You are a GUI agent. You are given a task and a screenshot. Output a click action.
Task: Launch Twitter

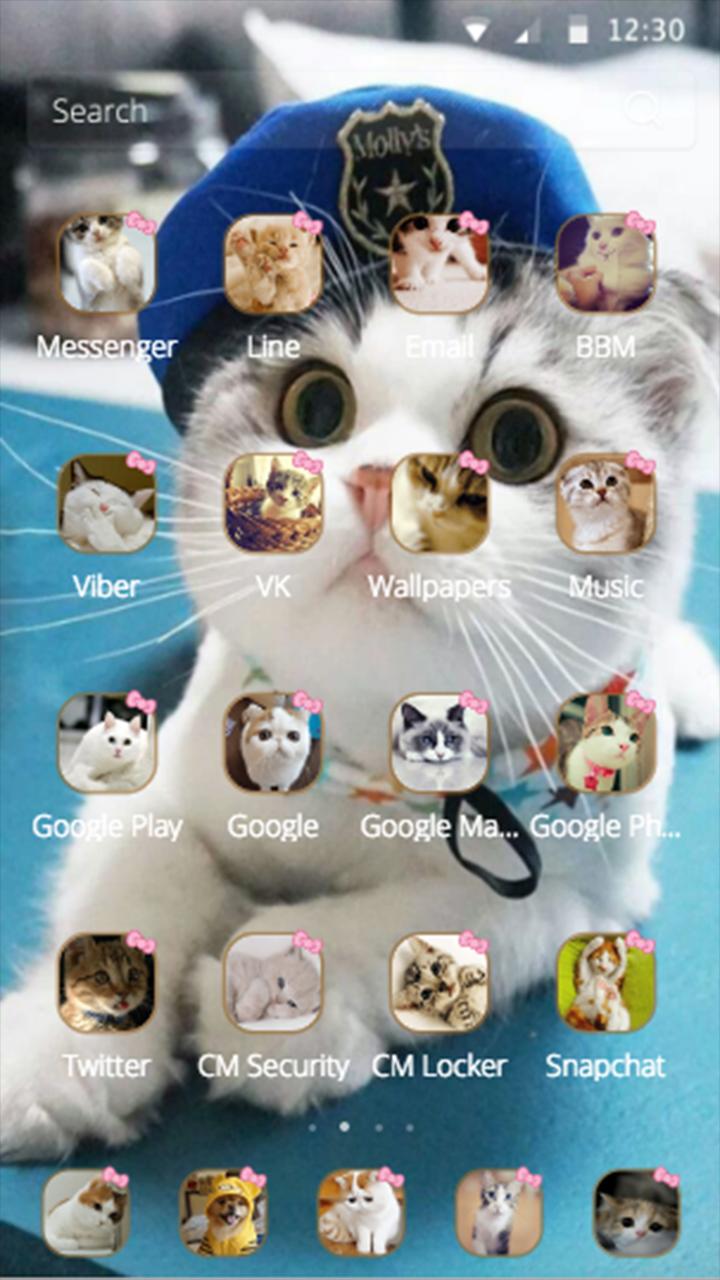point(106,984)
